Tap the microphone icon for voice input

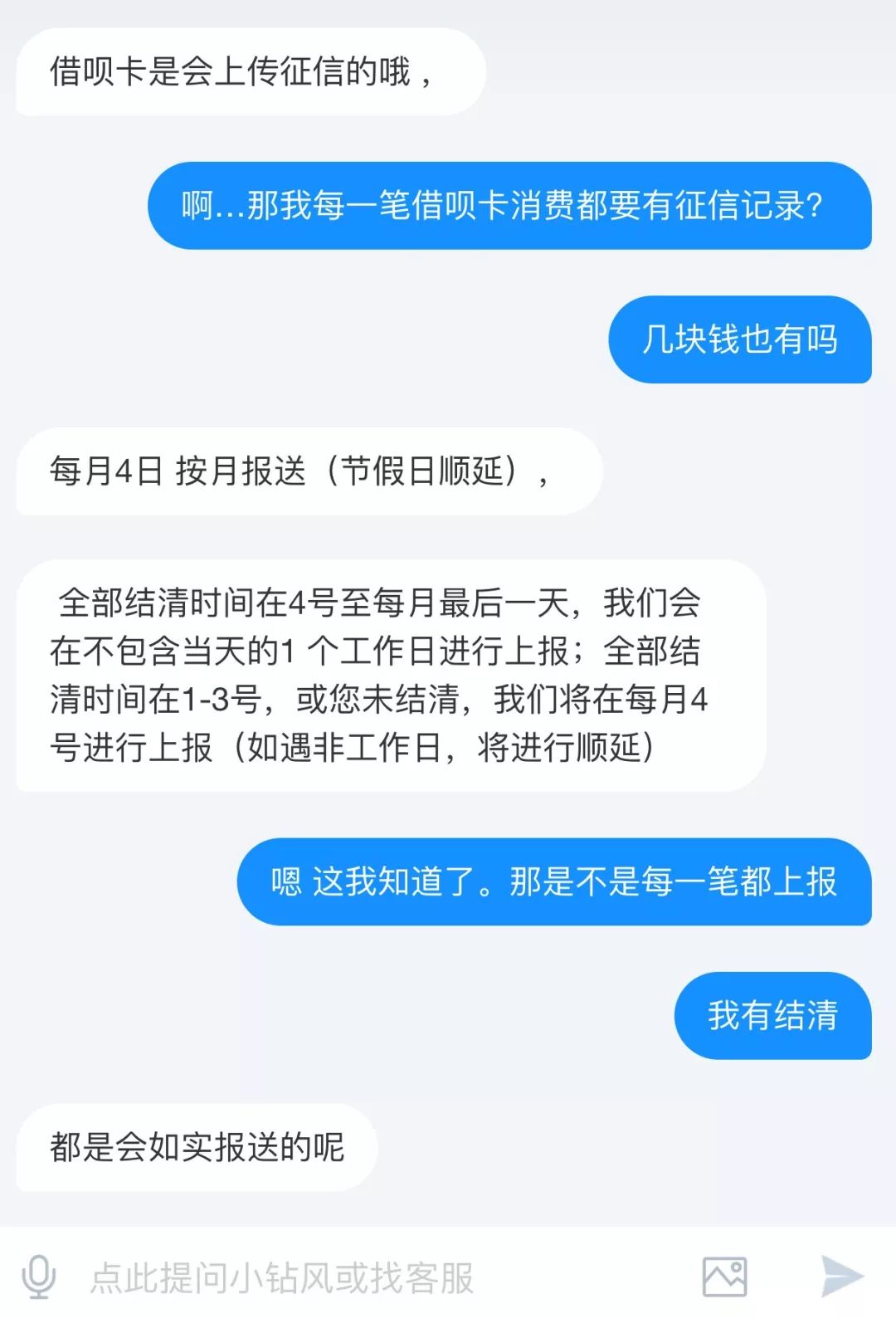coord(38,1277)
